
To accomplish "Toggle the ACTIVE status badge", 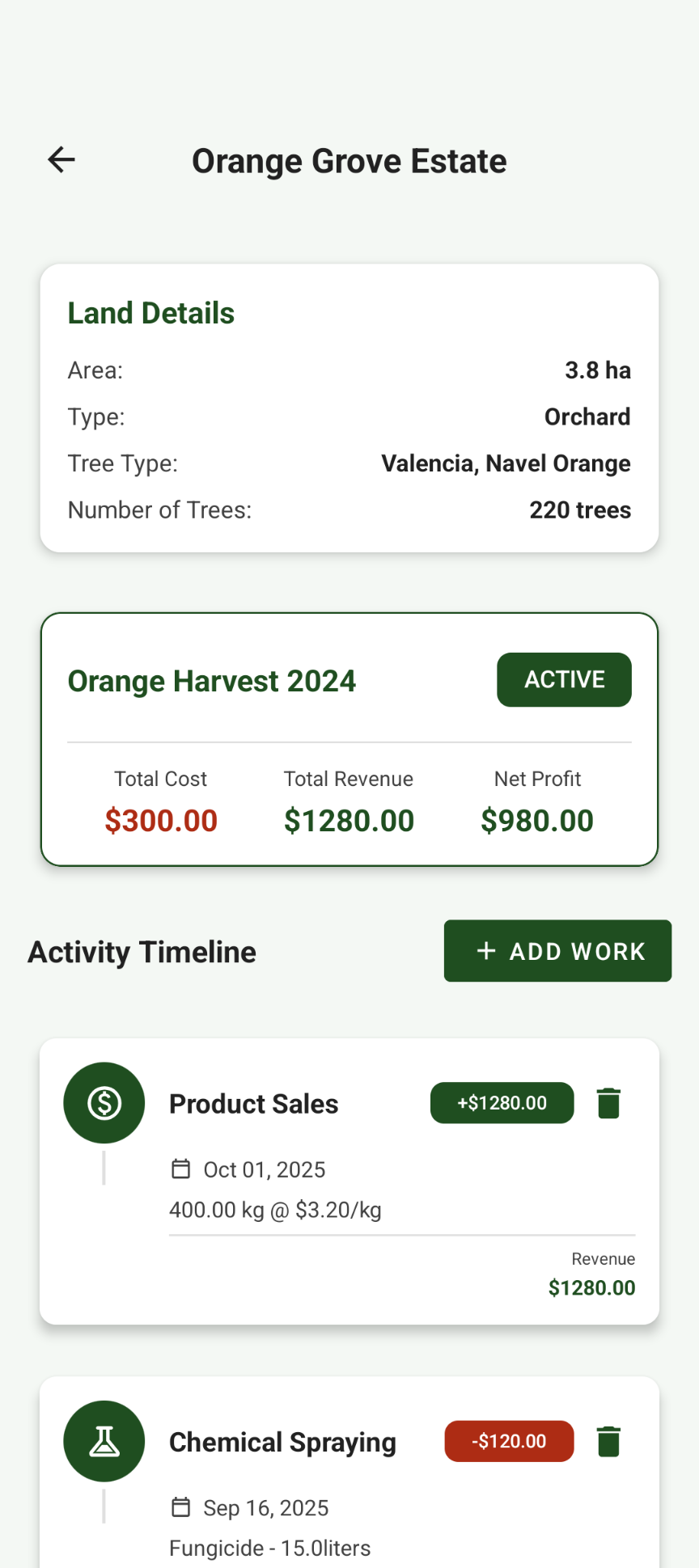I will [x=564, y=680].
